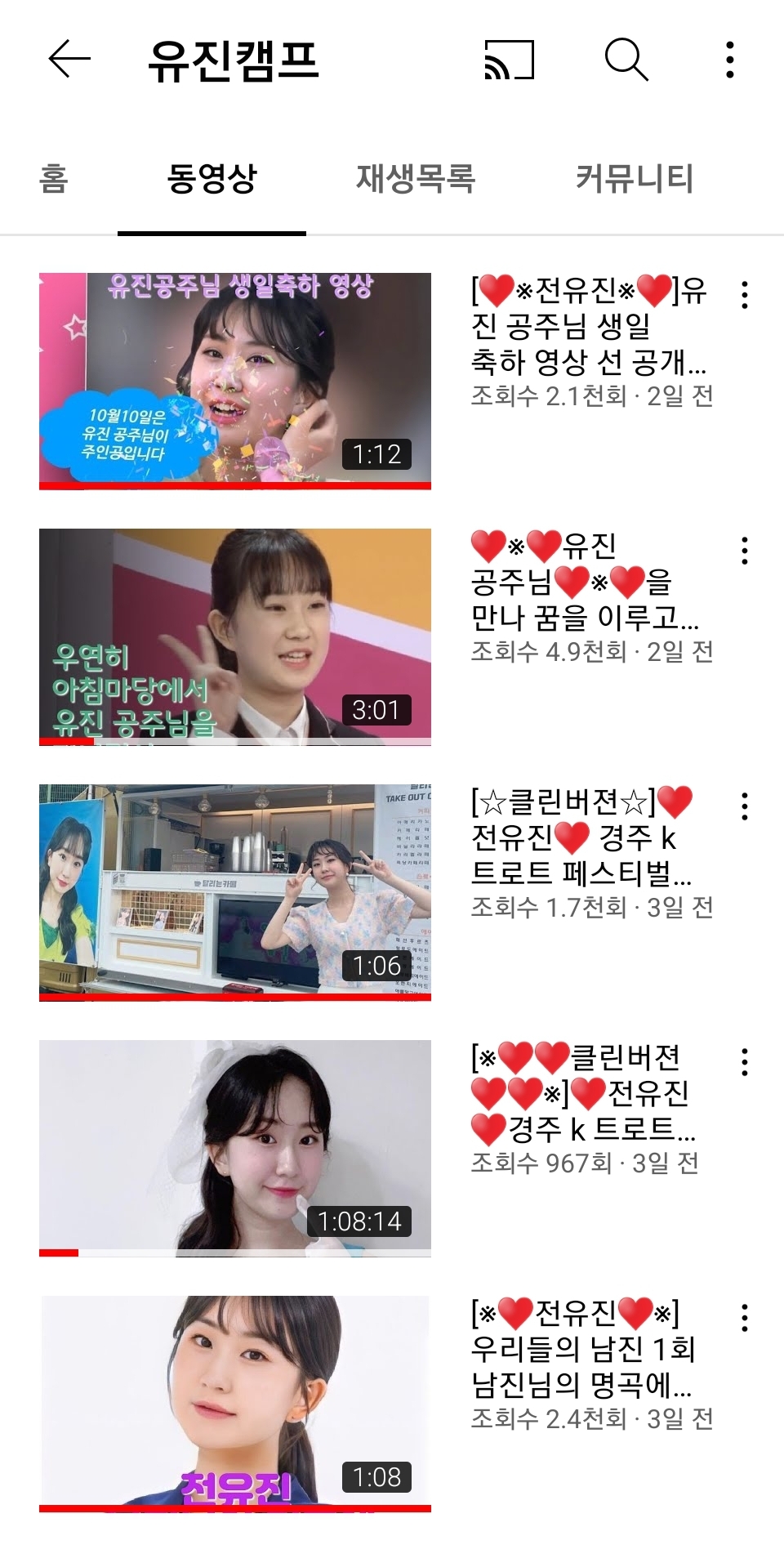The image size is (784, 1545).
Task: Play the 1:12 birthday celebration video
Action: (x=235, y=381)
